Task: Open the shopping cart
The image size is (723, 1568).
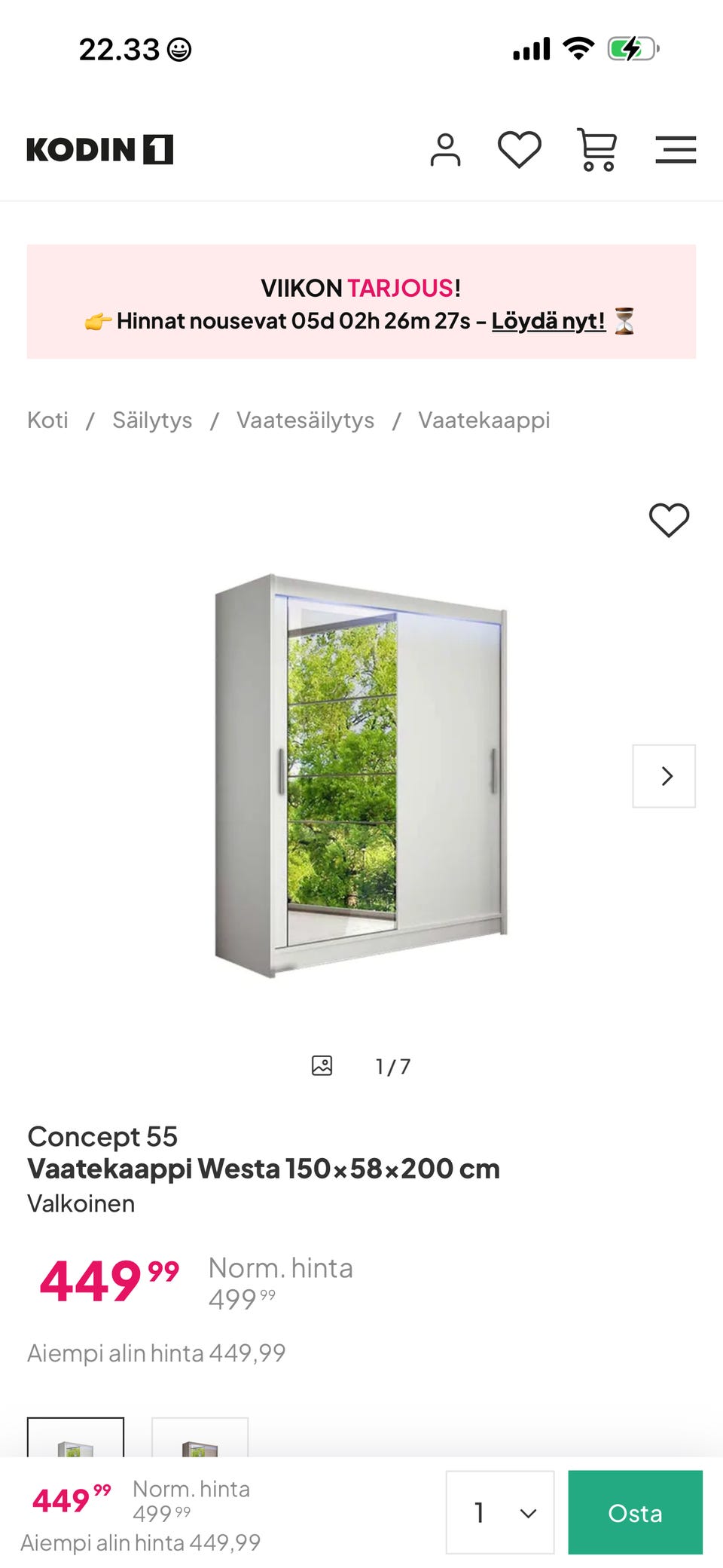Action: pos(597,149)
